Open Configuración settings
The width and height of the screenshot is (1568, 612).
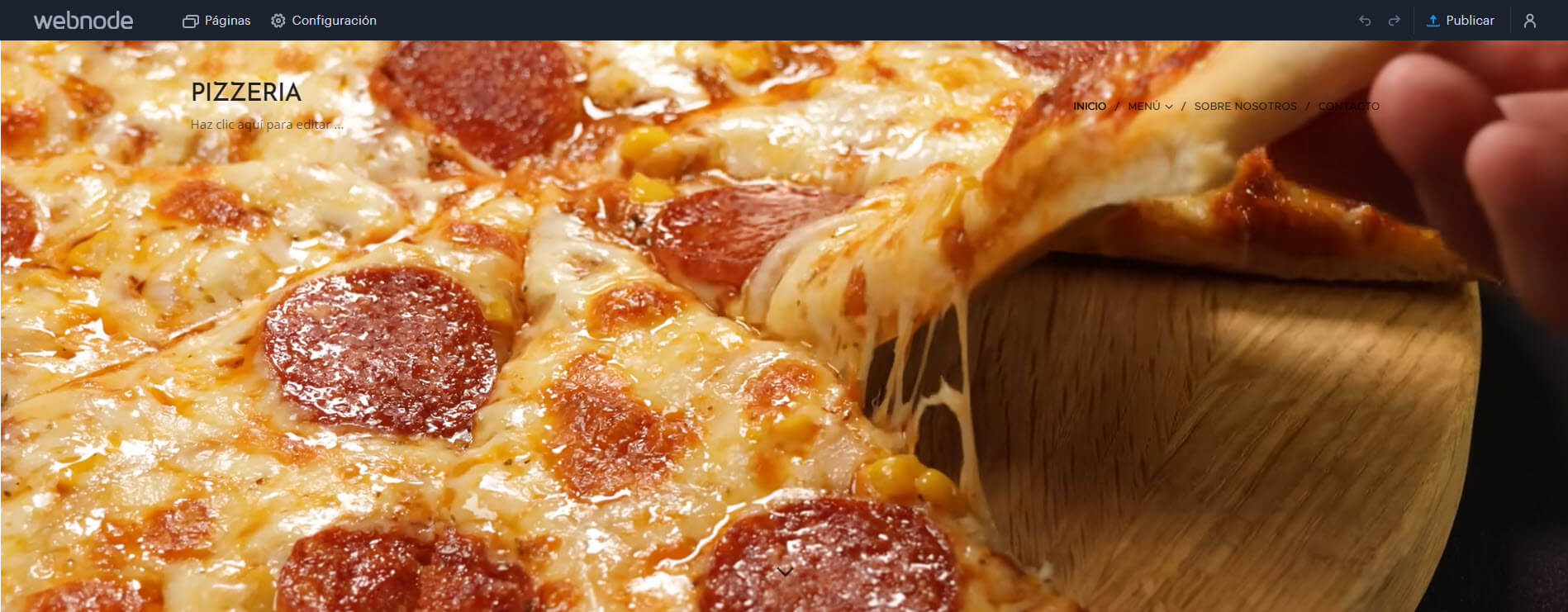point(324,21)
